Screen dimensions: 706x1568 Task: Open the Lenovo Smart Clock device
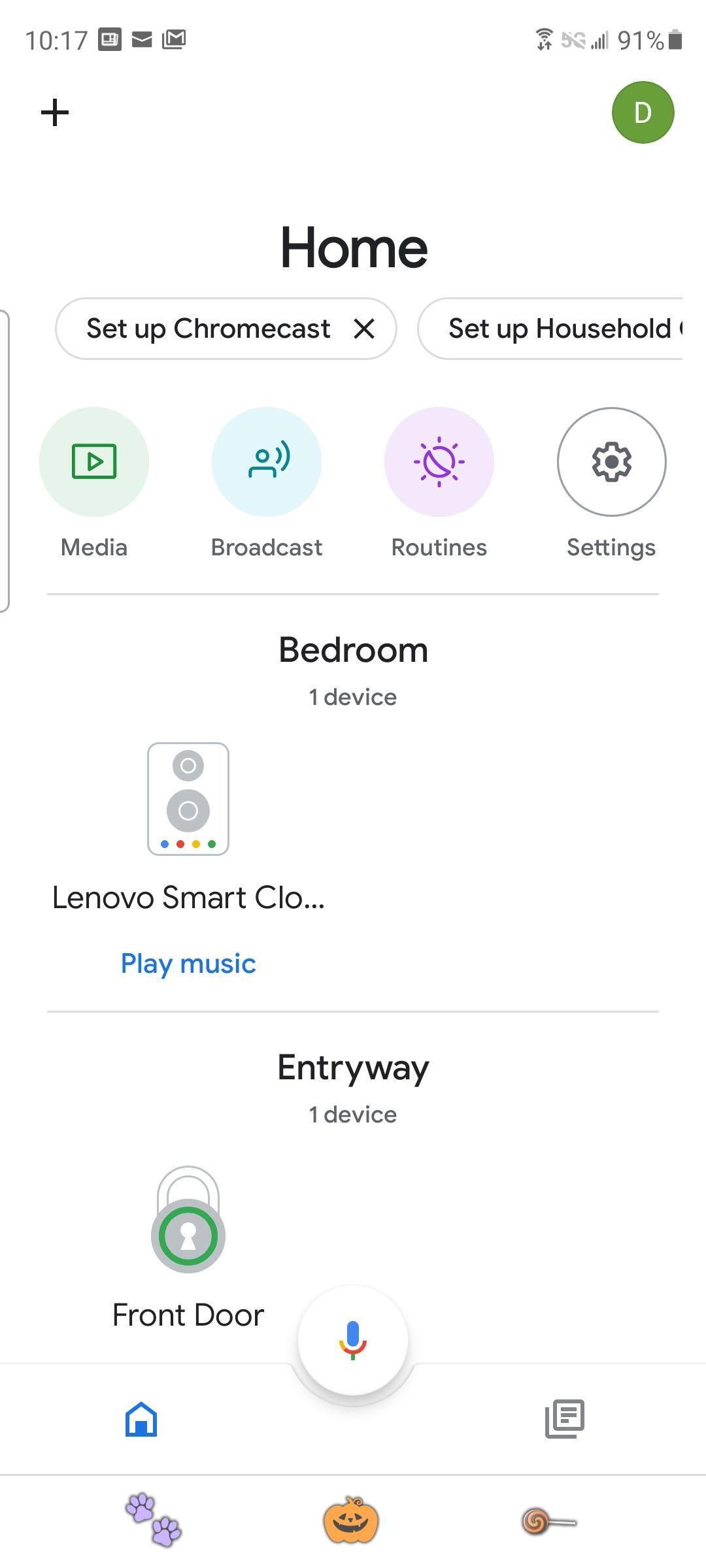[x=188, y=799]
